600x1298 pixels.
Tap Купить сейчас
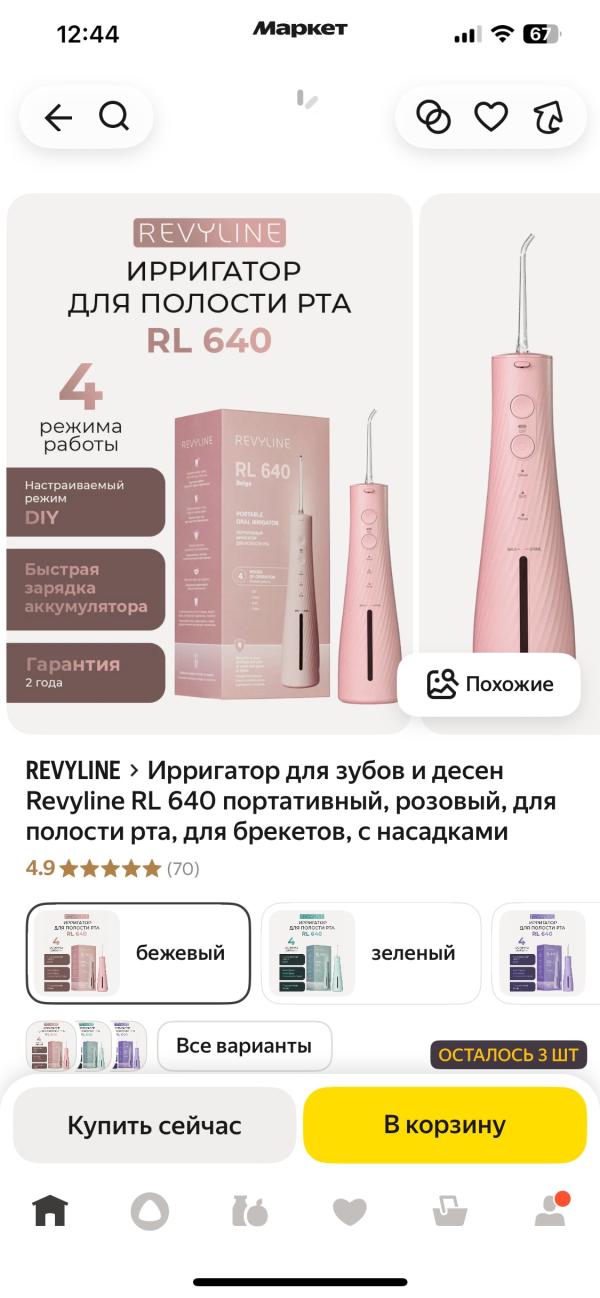tap(154, 1125)
